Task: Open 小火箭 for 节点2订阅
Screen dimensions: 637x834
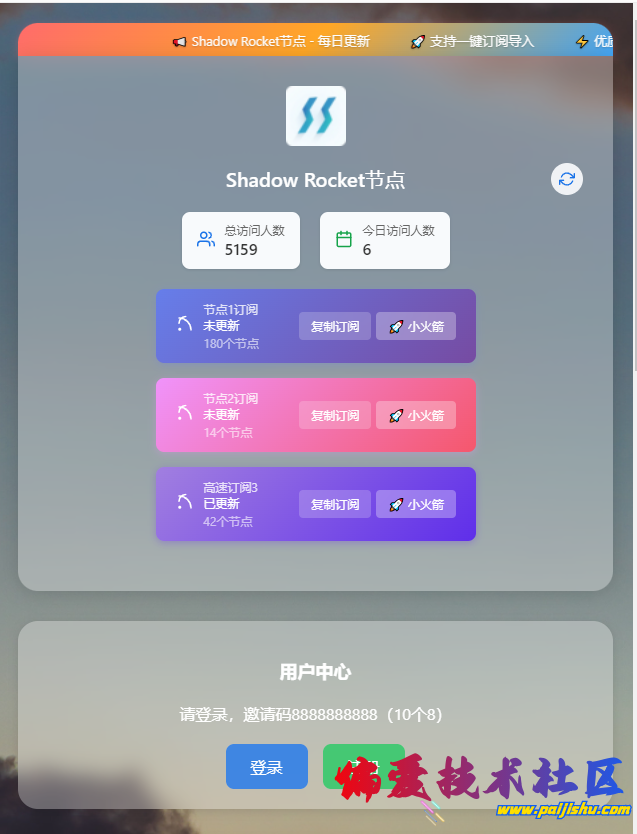Action: click(416, 415)
